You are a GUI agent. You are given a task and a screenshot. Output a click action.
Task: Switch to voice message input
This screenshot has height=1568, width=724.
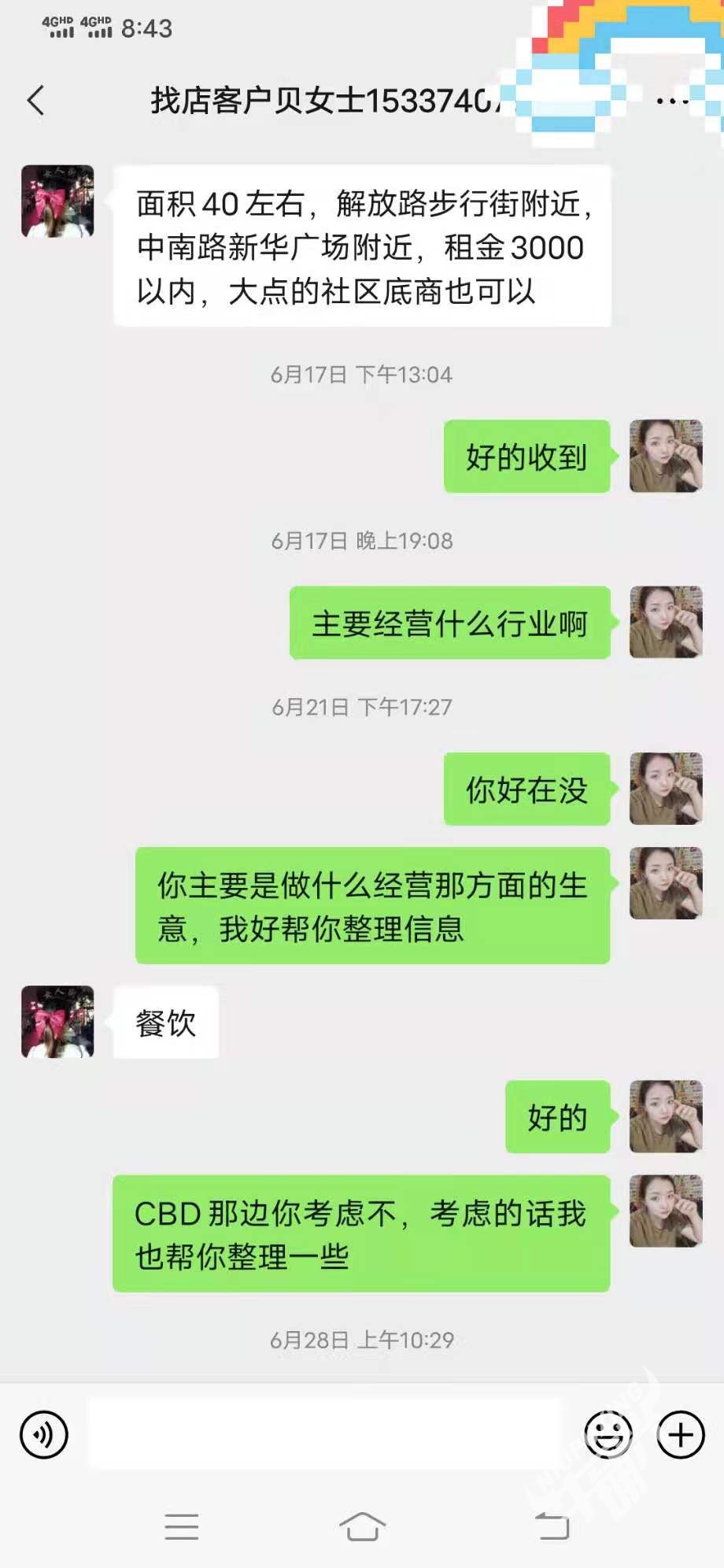pos(44,1435)
